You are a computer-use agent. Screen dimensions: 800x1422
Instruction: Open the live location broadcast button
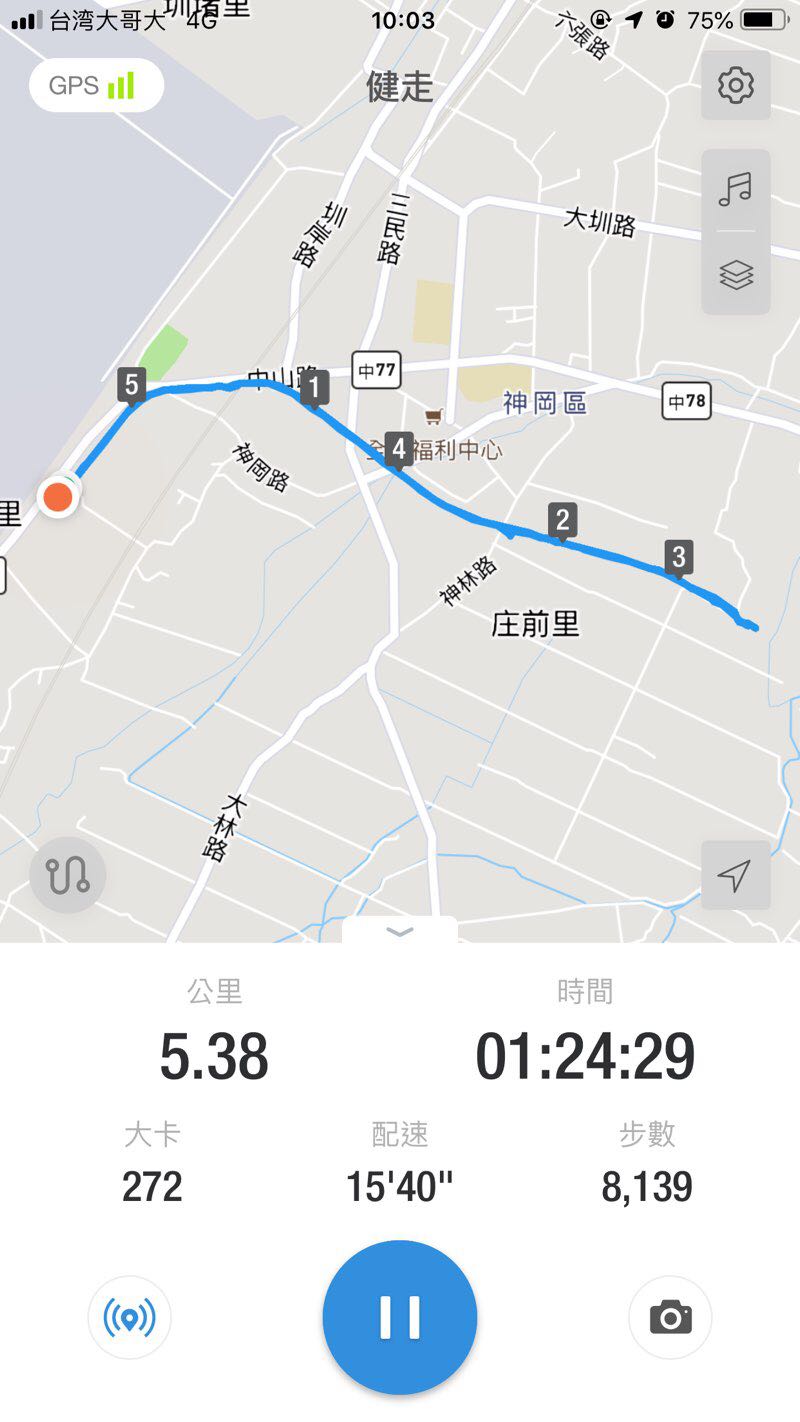130,1317
